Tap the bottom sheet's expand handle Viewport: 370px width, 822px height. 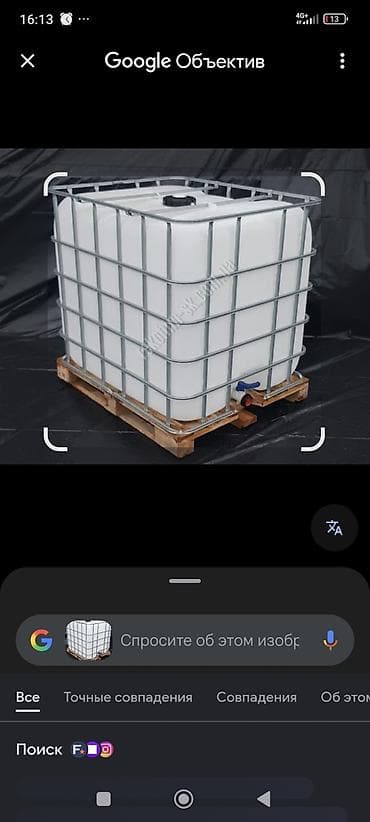click(185, 581)
